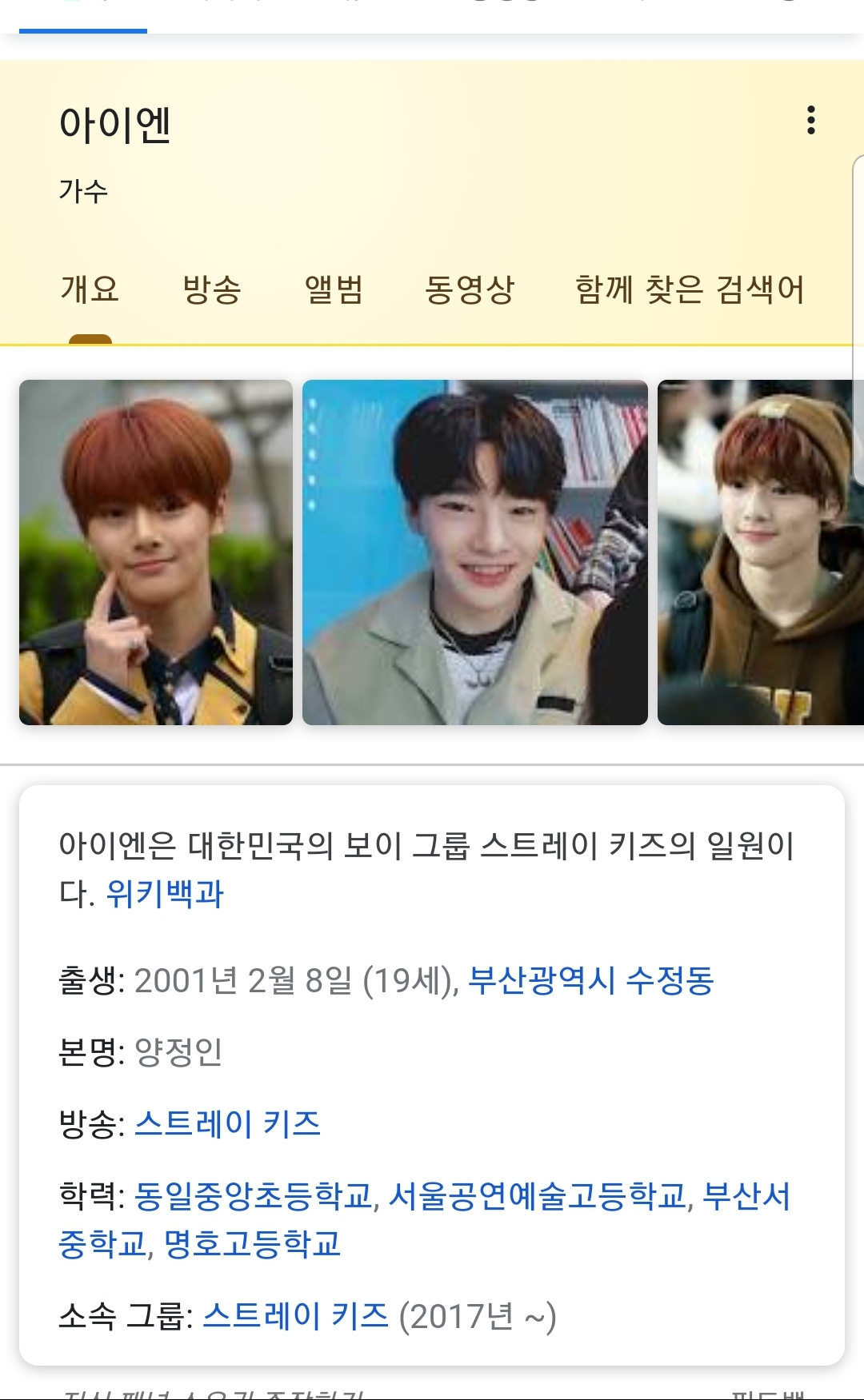Select the 개요 tab

coord(90,289)
